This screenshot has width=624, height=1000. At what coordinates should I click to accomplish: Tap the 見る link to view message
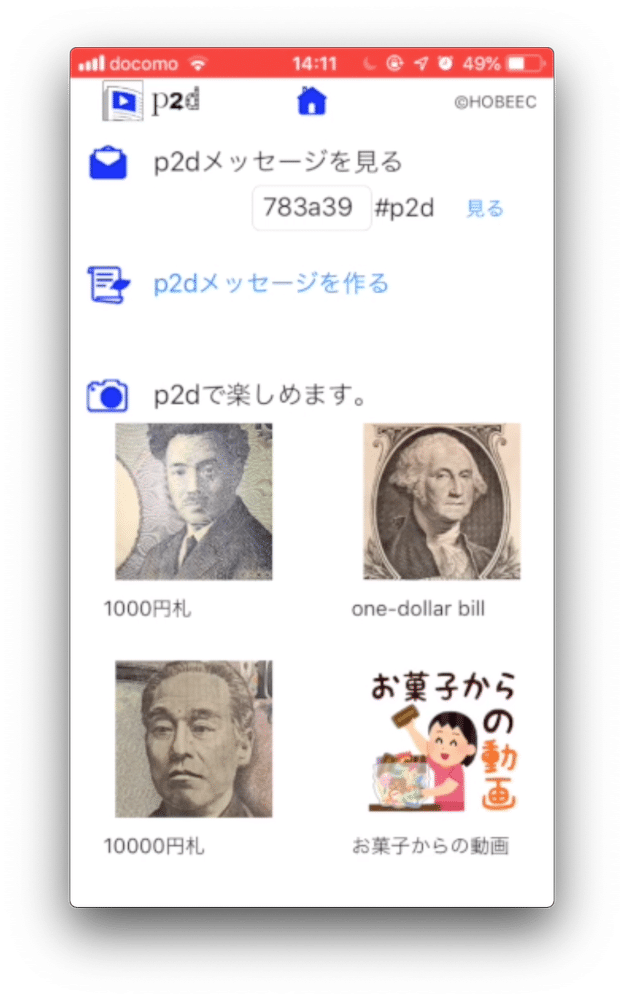point(485,209)
